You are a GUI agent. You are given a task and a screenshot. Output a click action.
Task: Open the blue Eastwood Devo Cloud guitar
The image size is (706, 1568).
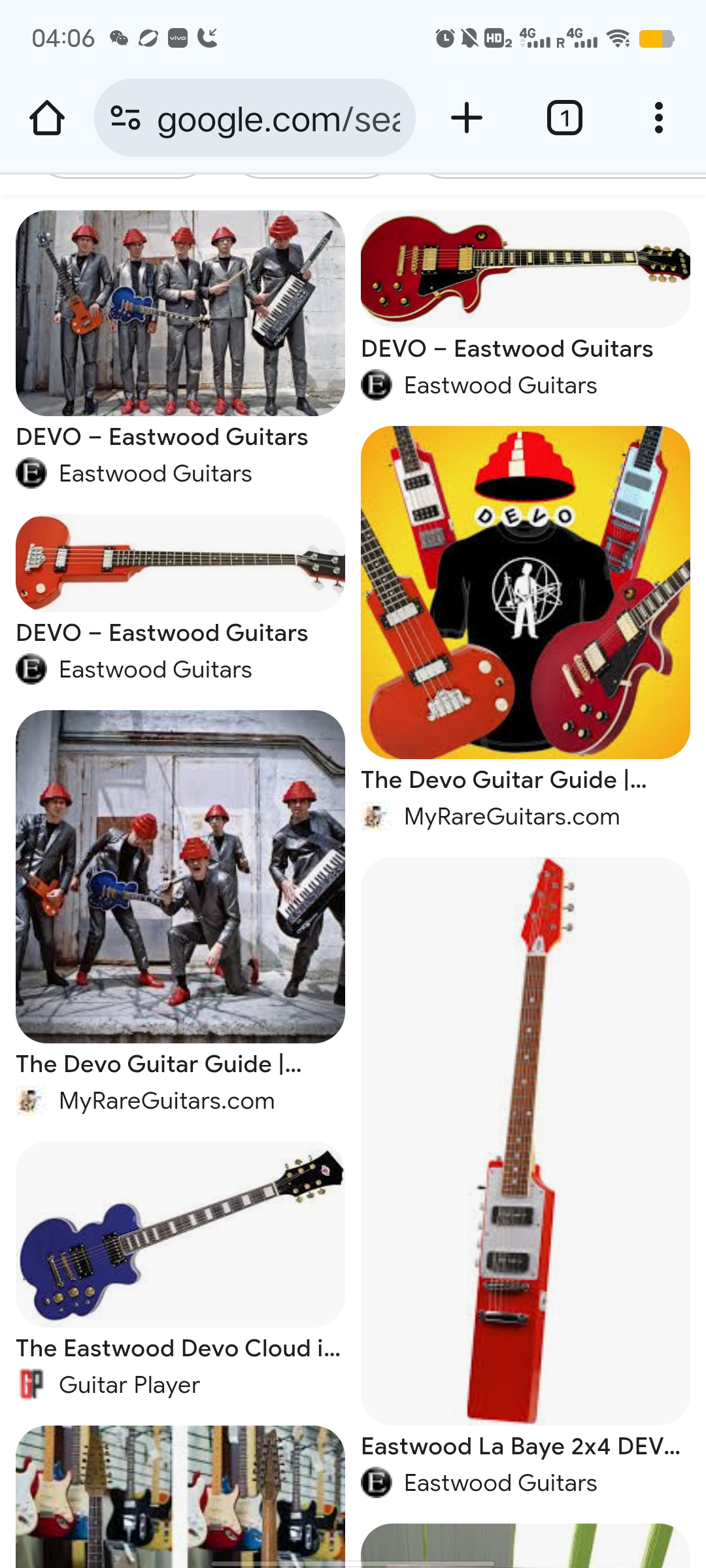pos(180,1234)
